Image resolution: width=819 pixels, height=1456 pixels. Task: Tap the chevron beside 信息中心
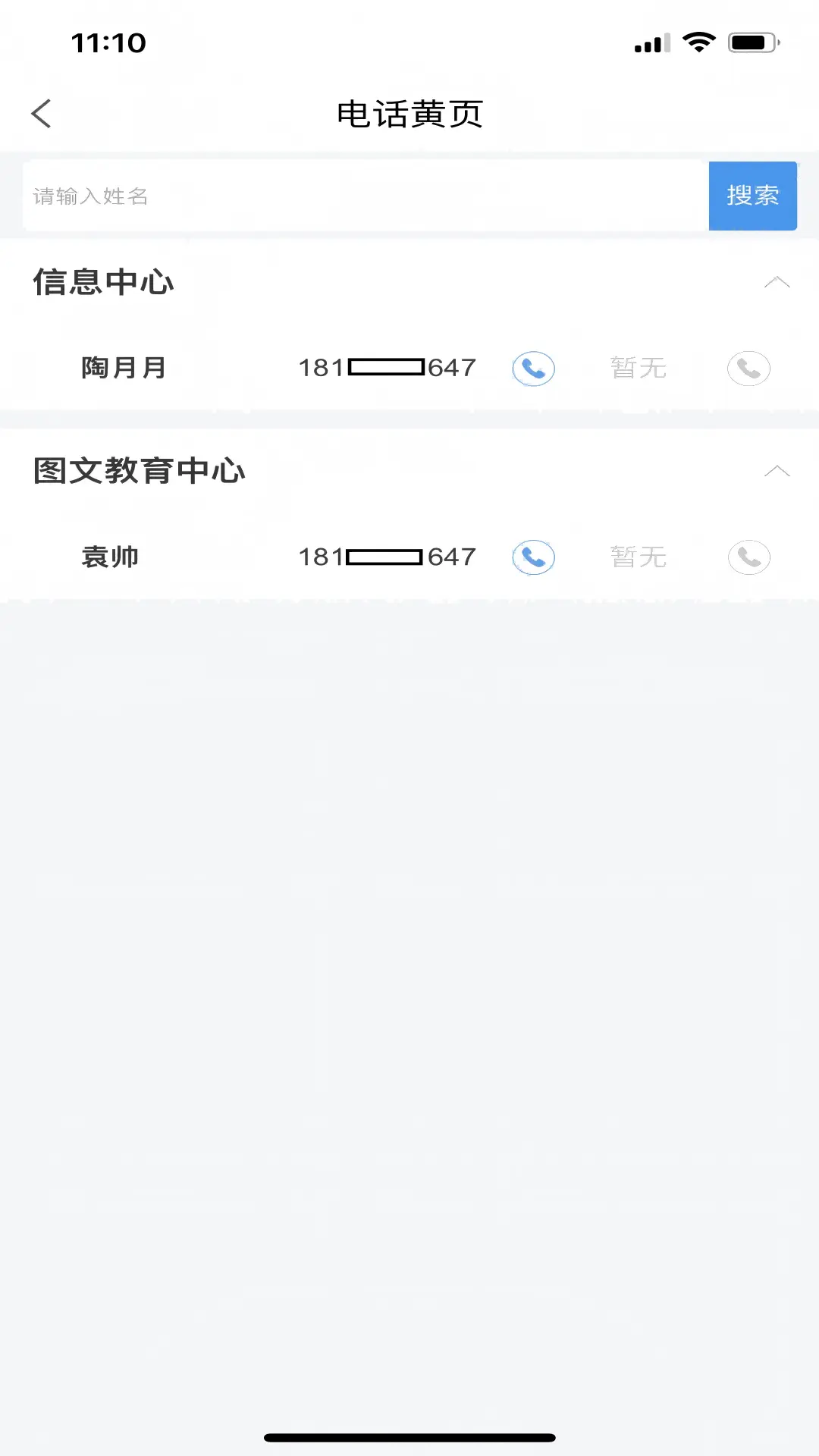click(777, 281)
